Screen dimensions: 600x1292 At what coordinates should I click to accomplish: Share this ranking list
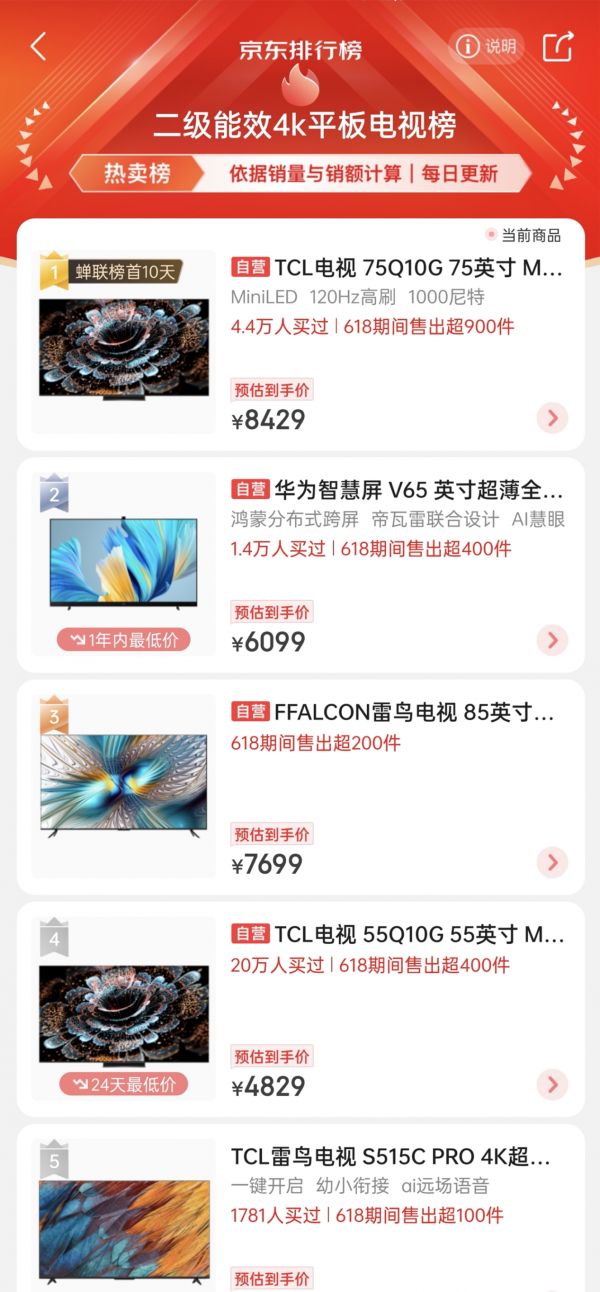(x=558, y=46)
